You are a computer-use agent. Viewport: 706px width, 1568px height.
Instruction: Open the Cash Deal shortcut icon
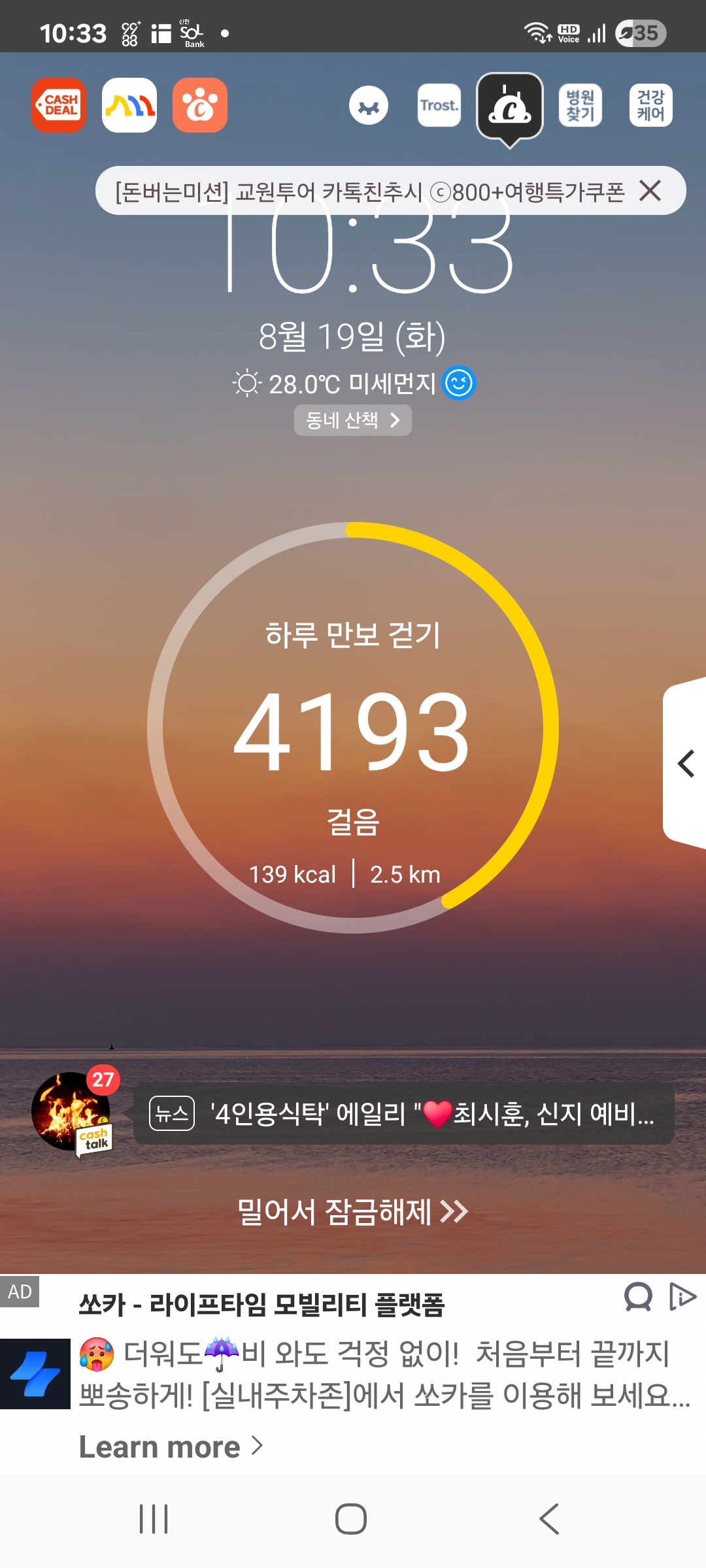point(59,105)
